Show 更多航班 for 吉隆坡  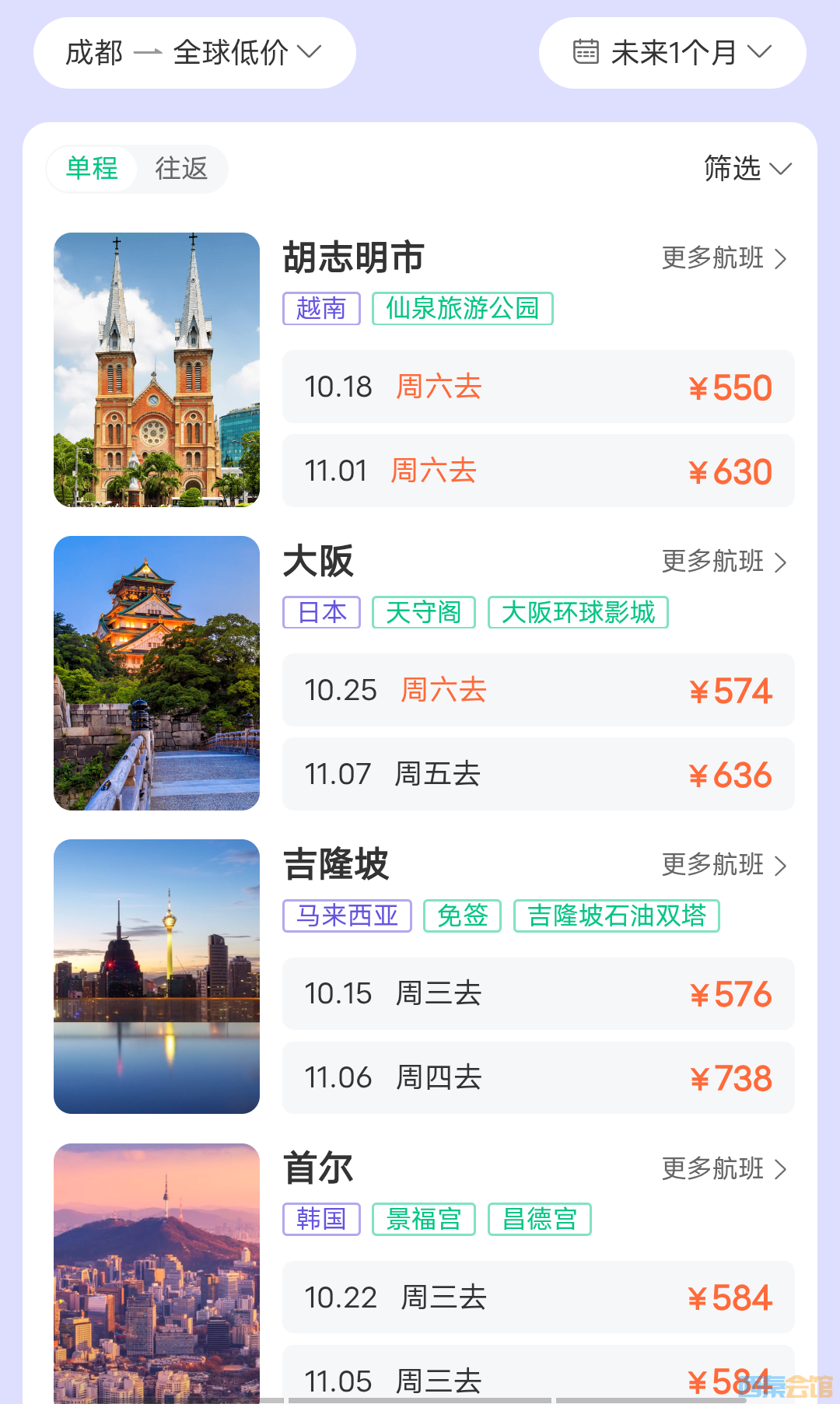(x=724, y=865)
